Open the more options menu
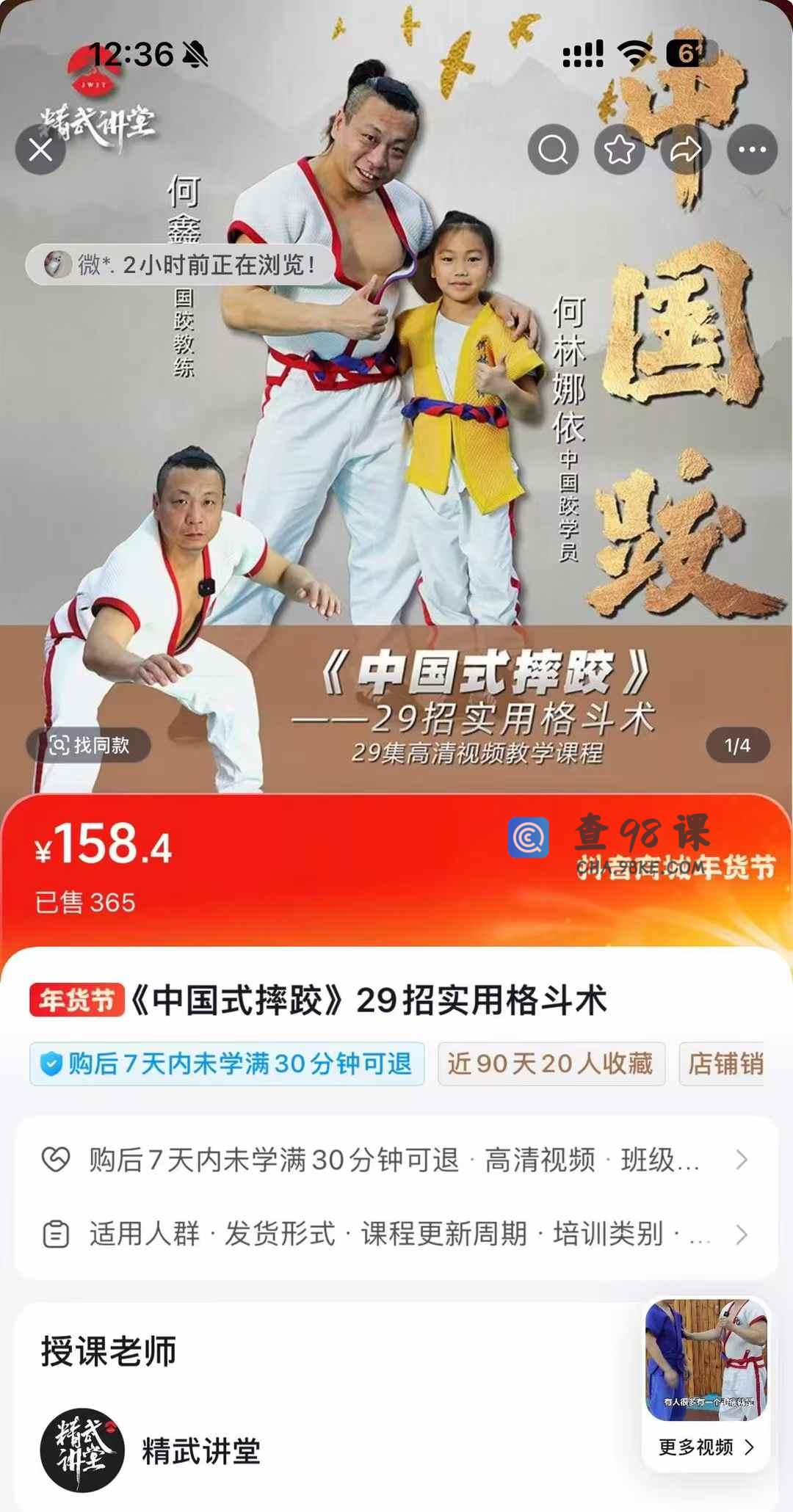The image size is (793, 1512). (x=752, y=150)
